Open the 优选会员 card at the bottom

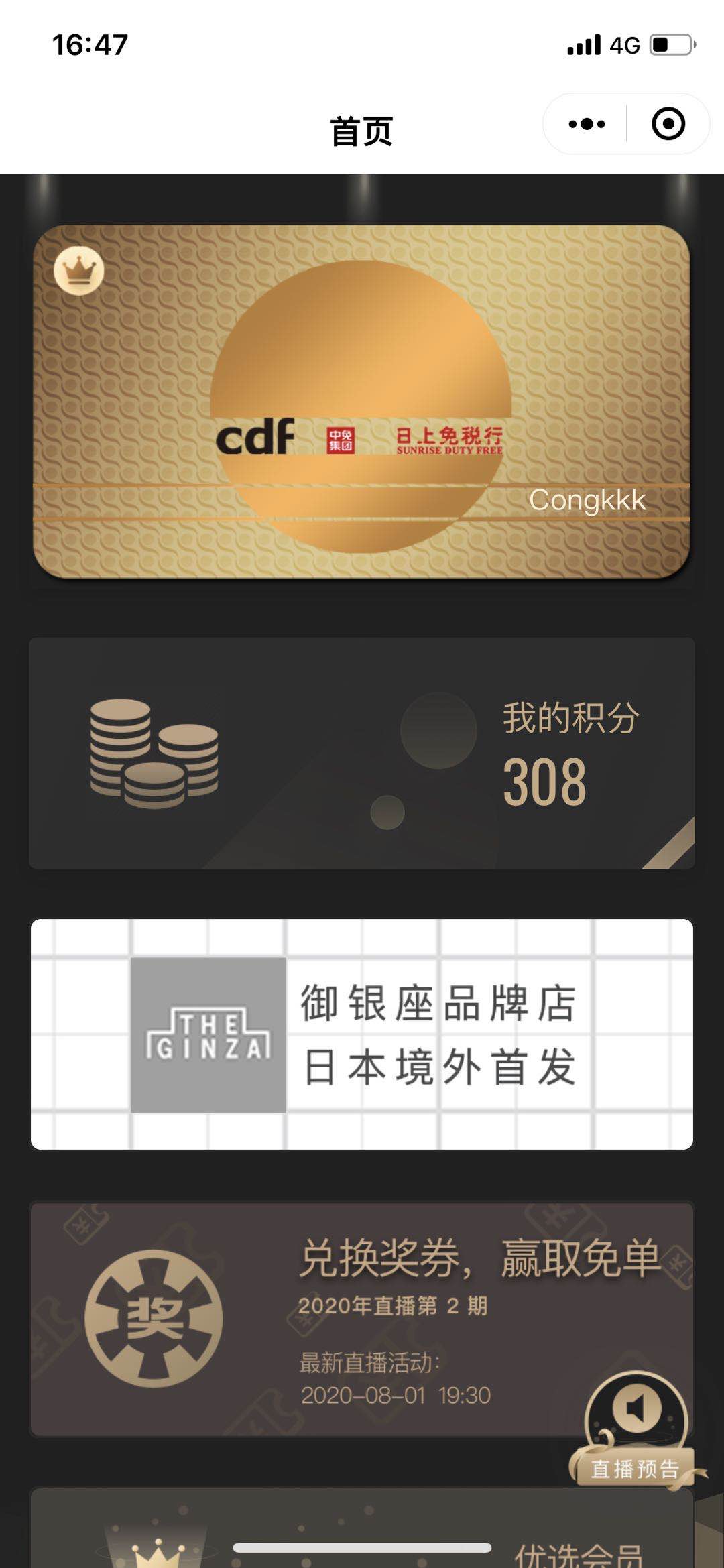coord(361,1528)
